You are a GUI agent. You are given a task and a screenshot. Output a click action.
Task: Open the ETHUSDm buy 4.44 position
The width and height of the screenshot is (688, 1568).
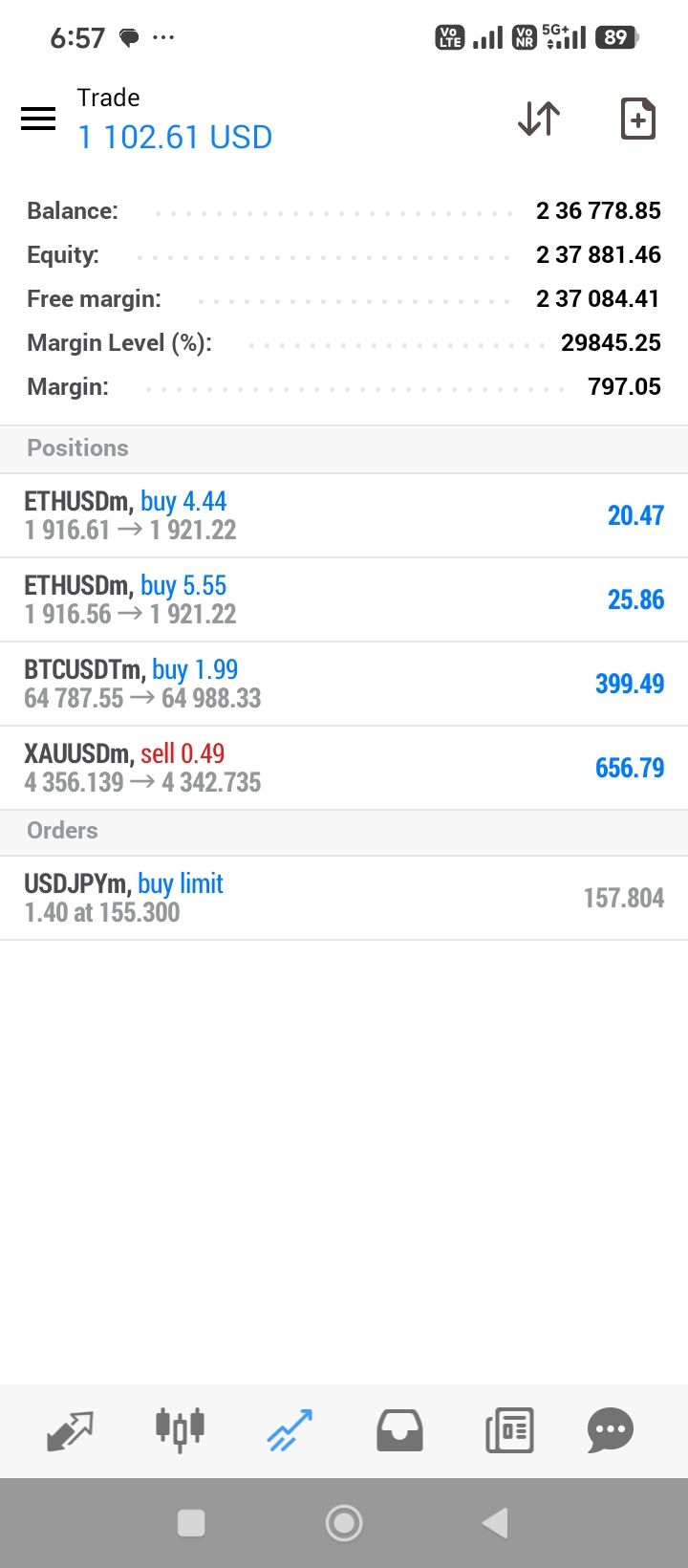[344, 515]
